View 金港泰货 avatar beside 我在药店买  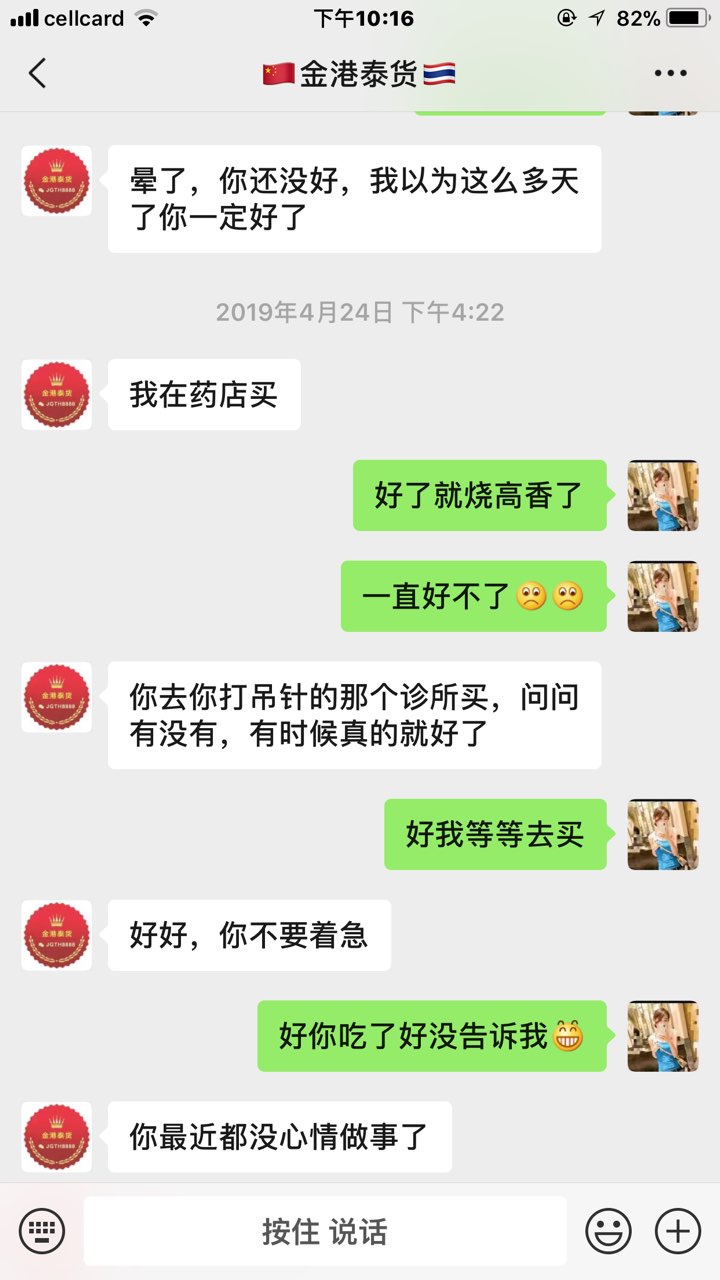pyautogui.click(x=56, y=395)
